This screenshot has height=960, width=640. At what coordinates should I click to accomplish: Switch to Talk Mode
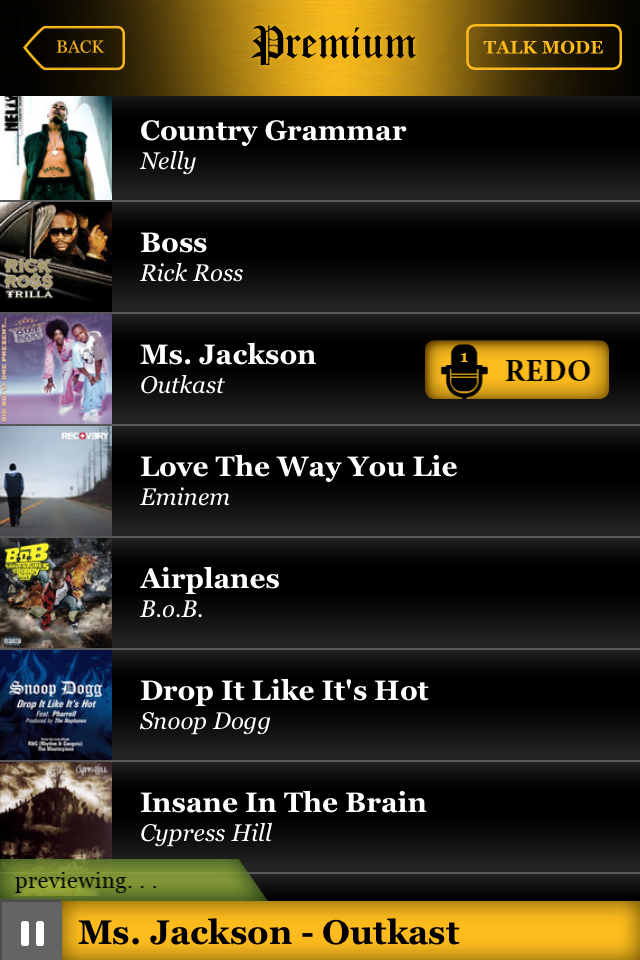click(543, 47)
